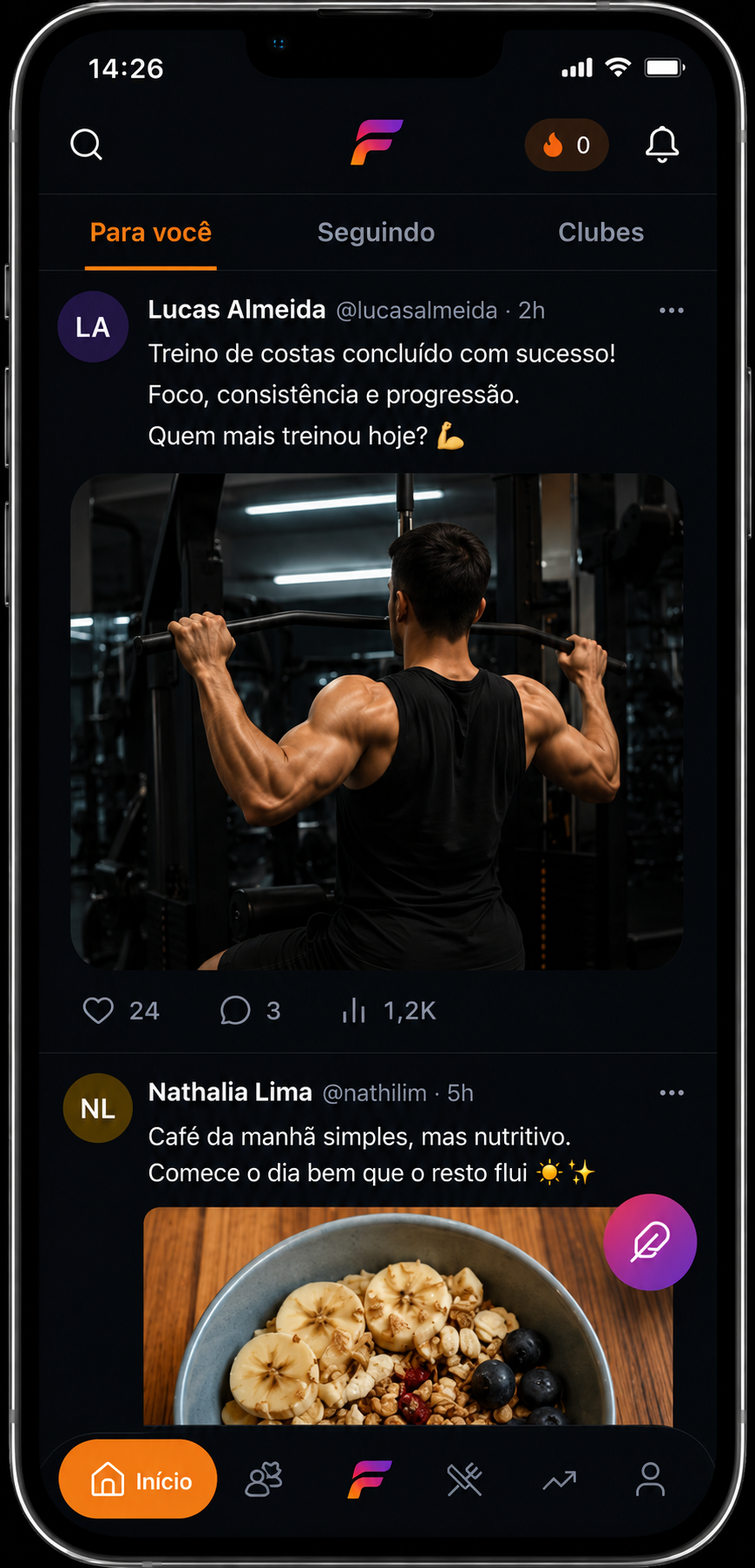This screenshot has width=755, height=1568.
Task: Open overflow menu on Lucas Almeida's post
Action: pyautogui.click(x=672, y=310)
